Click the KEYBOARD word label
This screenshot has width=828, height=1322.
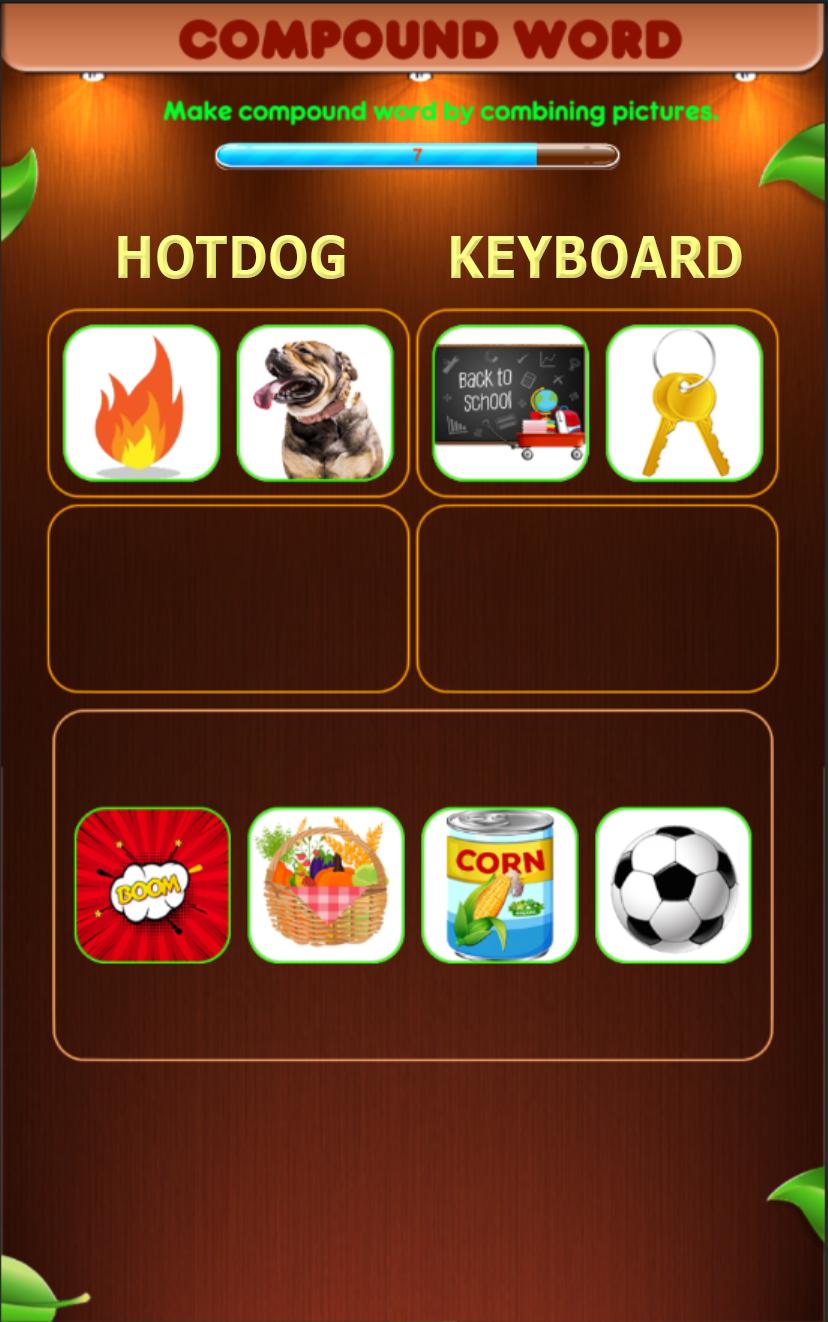click(594, 257)
